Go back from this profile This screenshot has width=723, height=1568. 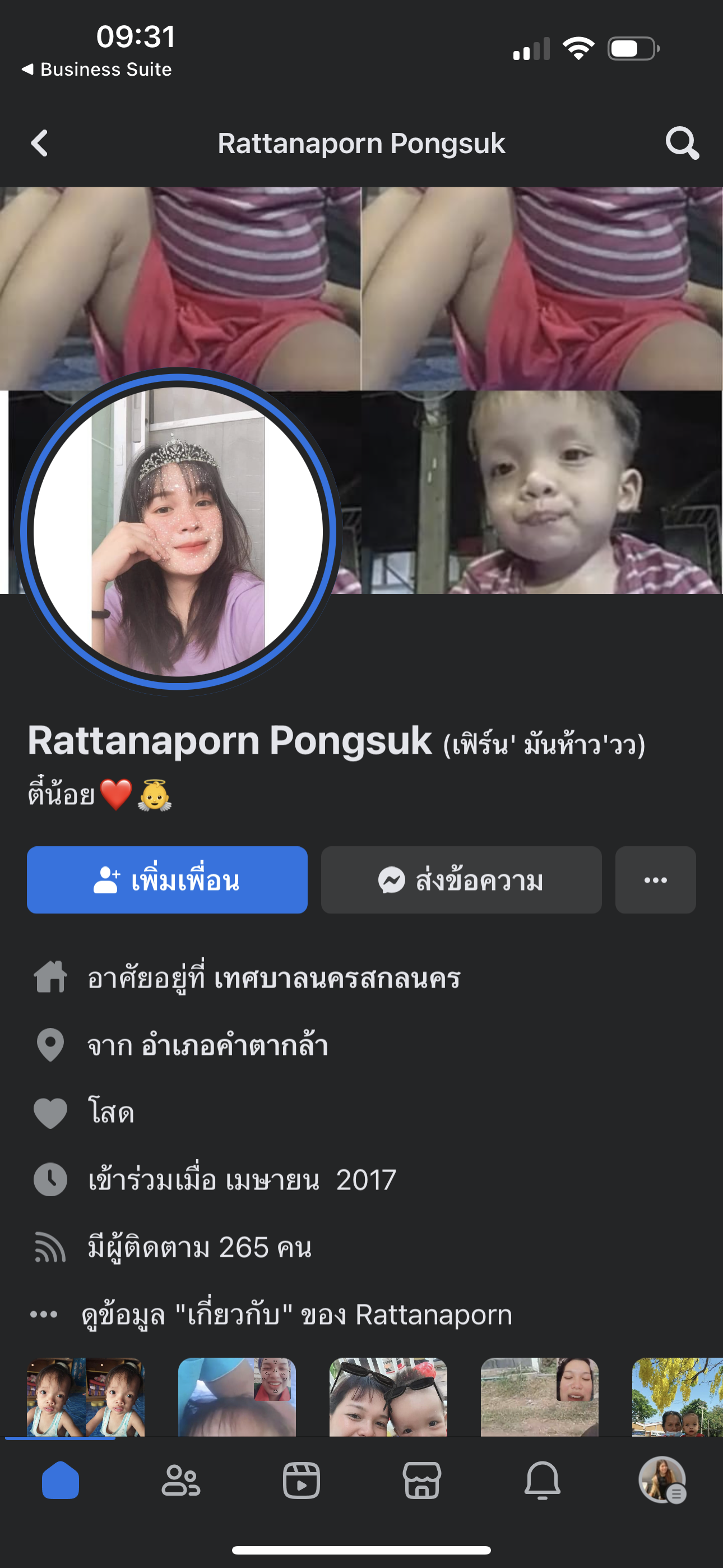[40, 144]
